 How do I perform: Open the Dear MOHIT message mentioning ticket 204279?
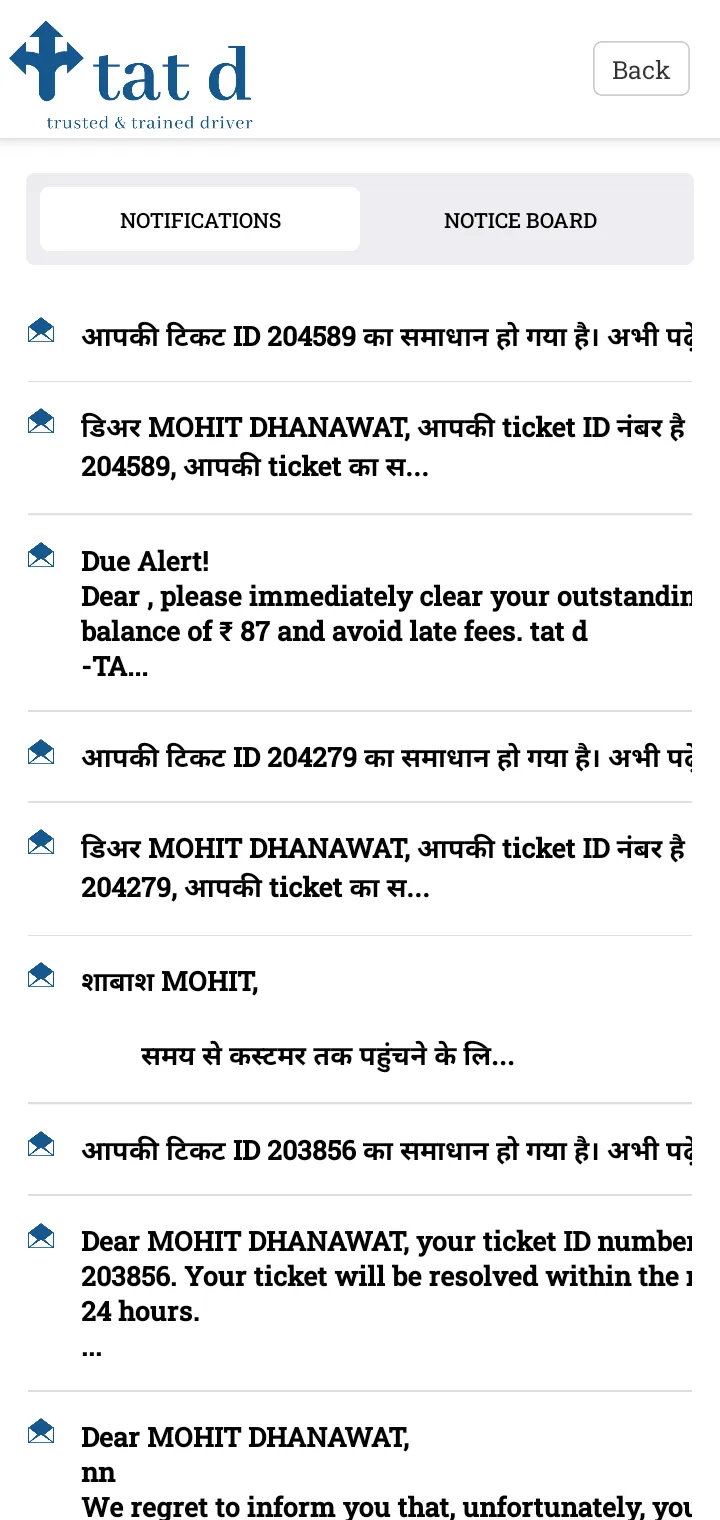point(385,868)
